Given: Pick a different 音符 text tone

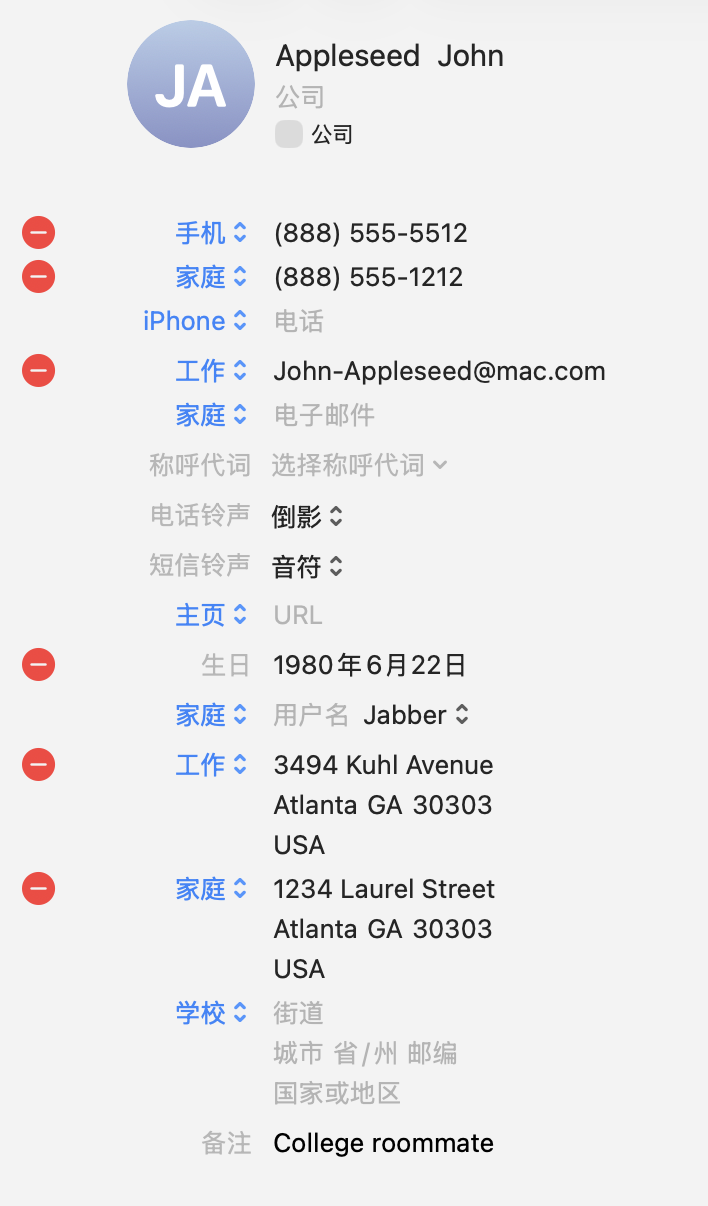Looking at the screenshot, I should [308, 567].
